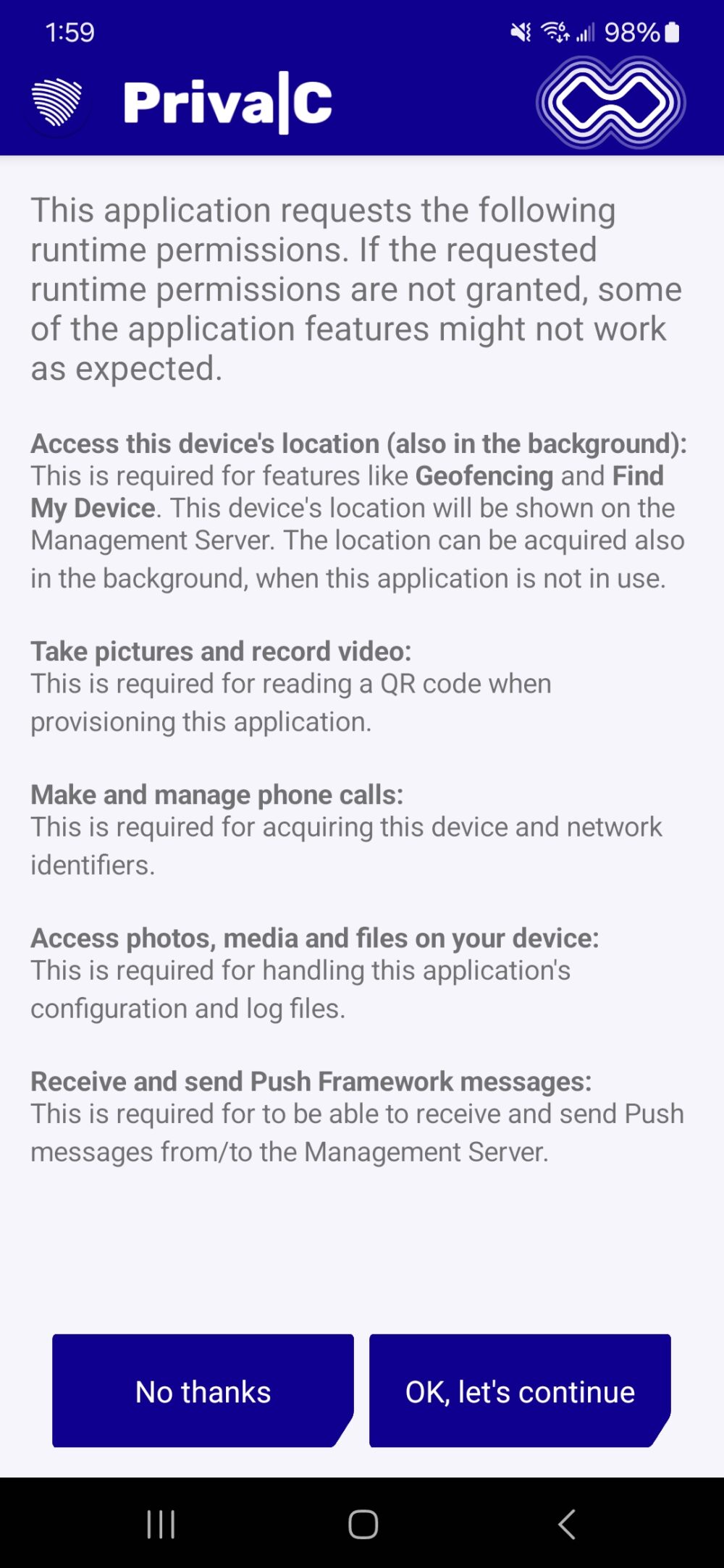724x1568 pixels.
Task: Tap the Wi-Fi status icon
Action: tap(555, 32)
